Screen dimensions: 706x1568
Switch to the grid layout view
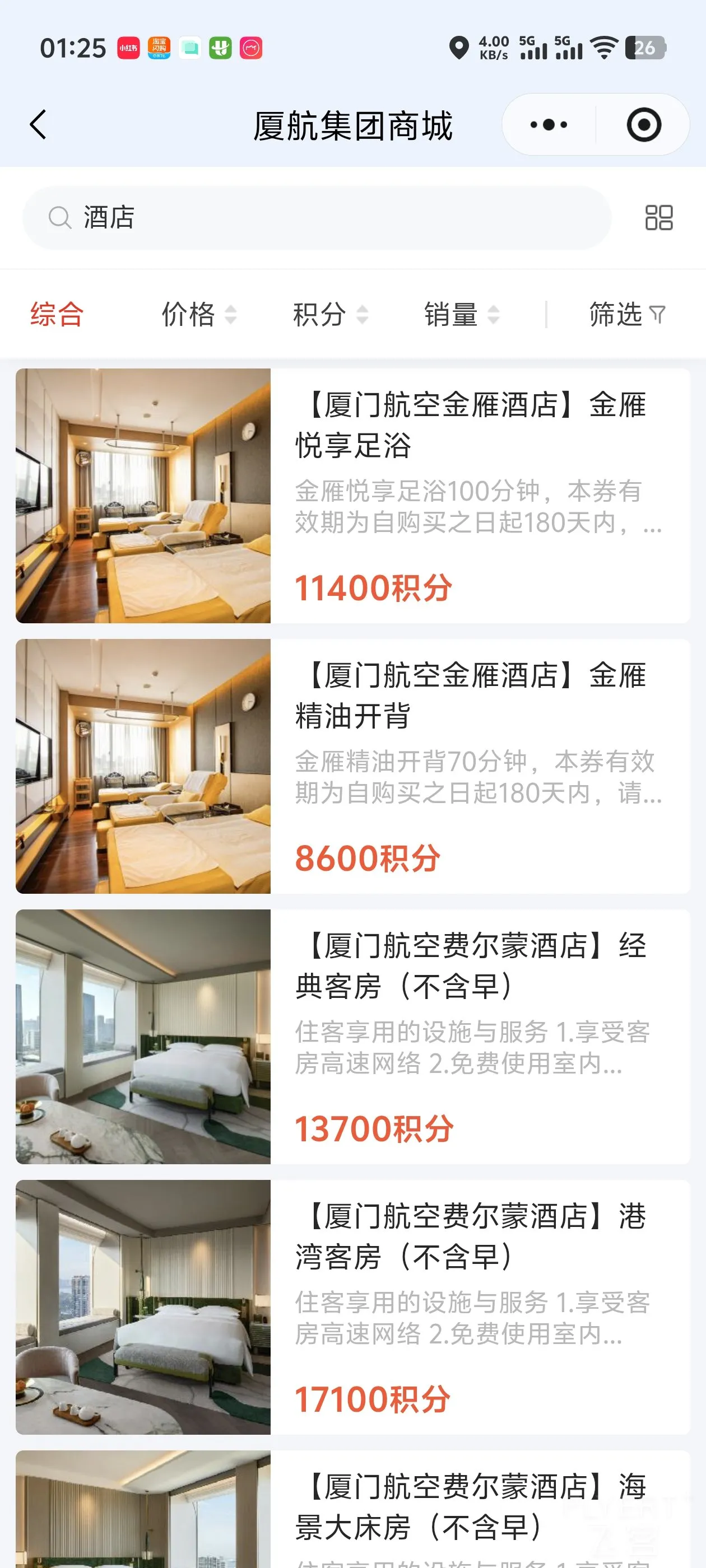(658, 217)
